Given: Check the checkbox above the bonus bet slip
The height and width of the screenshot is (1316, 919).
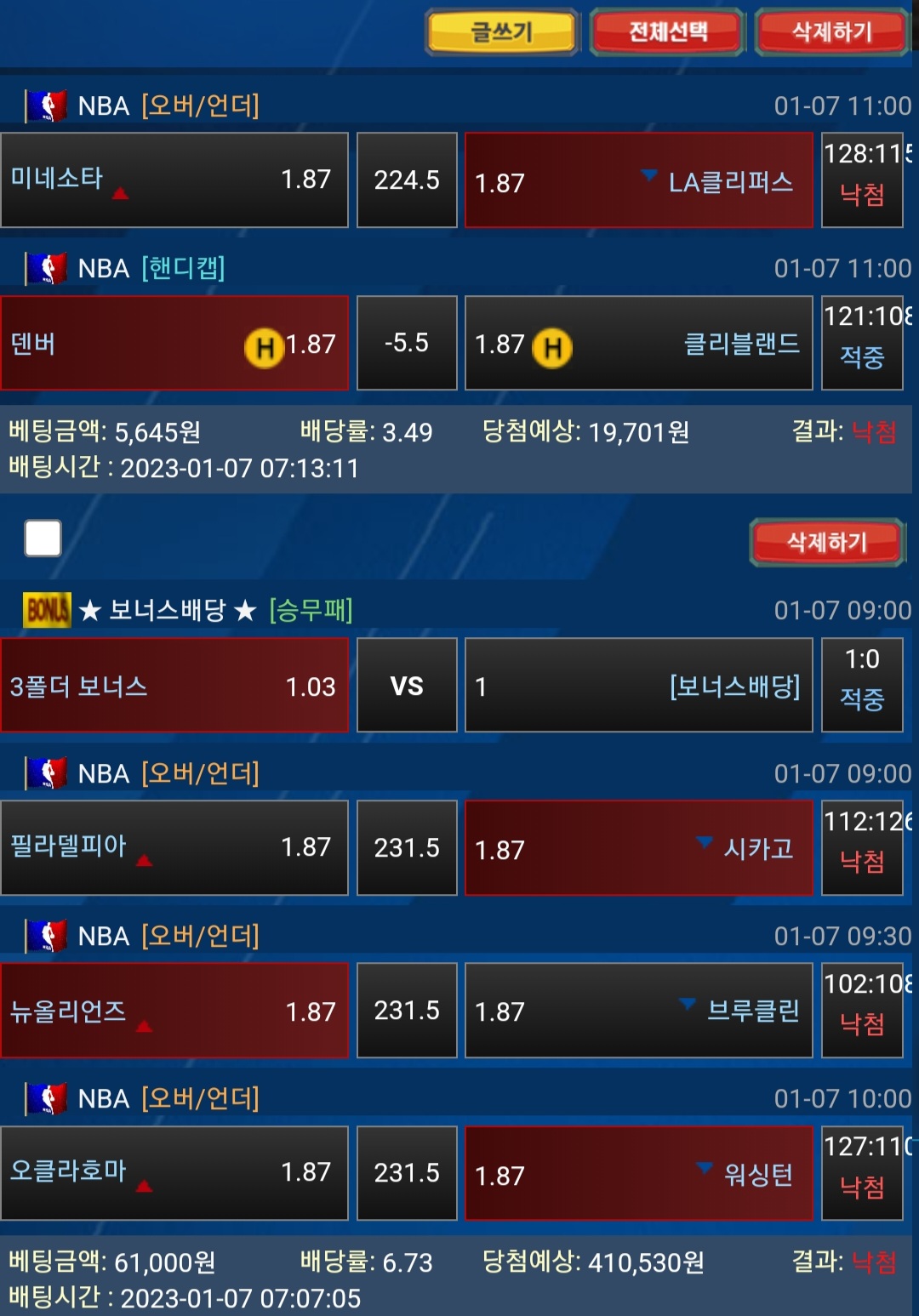Looking at the screenshot, I should pyautogui.click(x=43, y=538).
